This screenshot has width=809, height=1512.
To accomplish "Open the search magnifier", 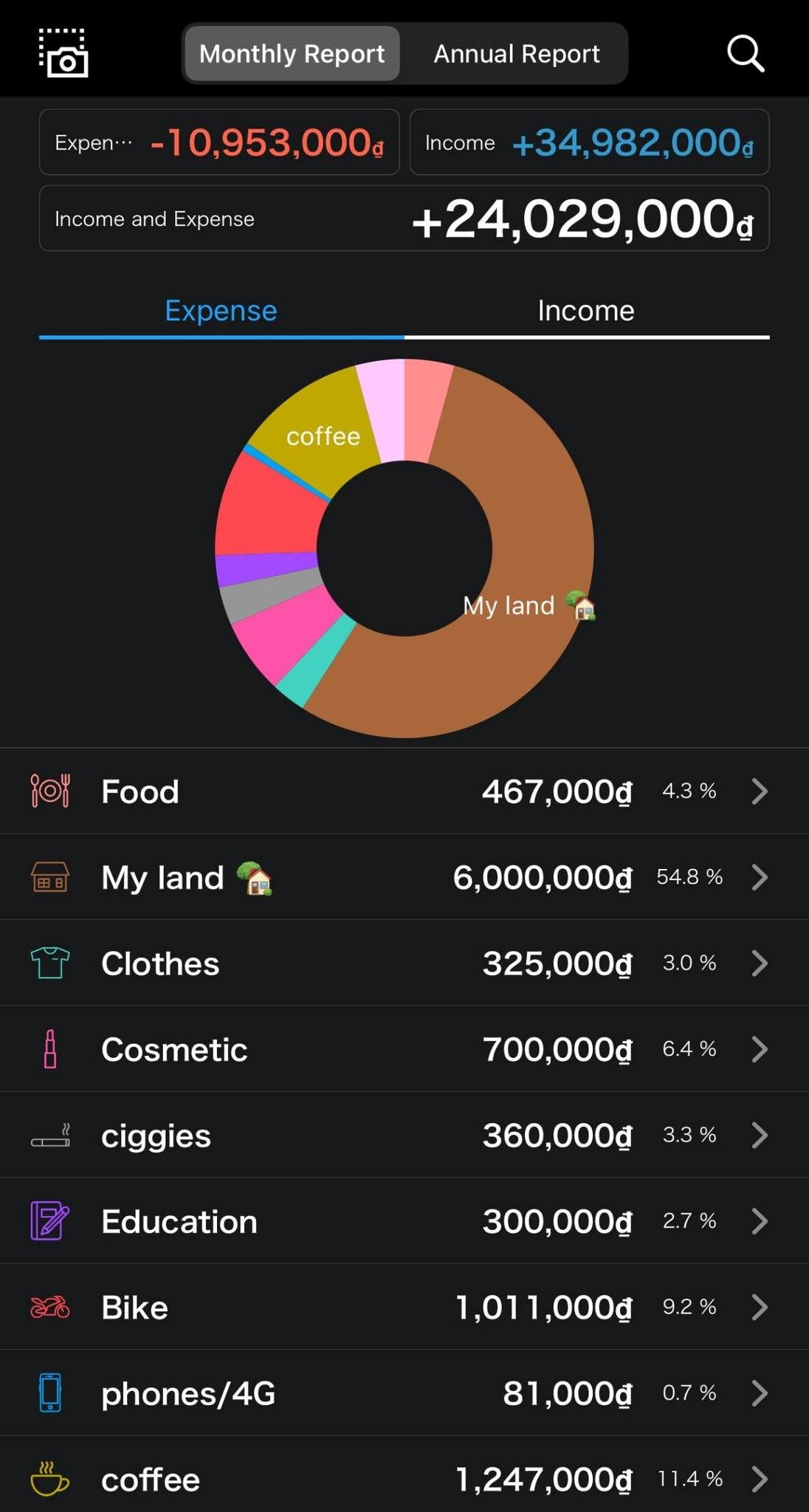I will pos(746,53).
